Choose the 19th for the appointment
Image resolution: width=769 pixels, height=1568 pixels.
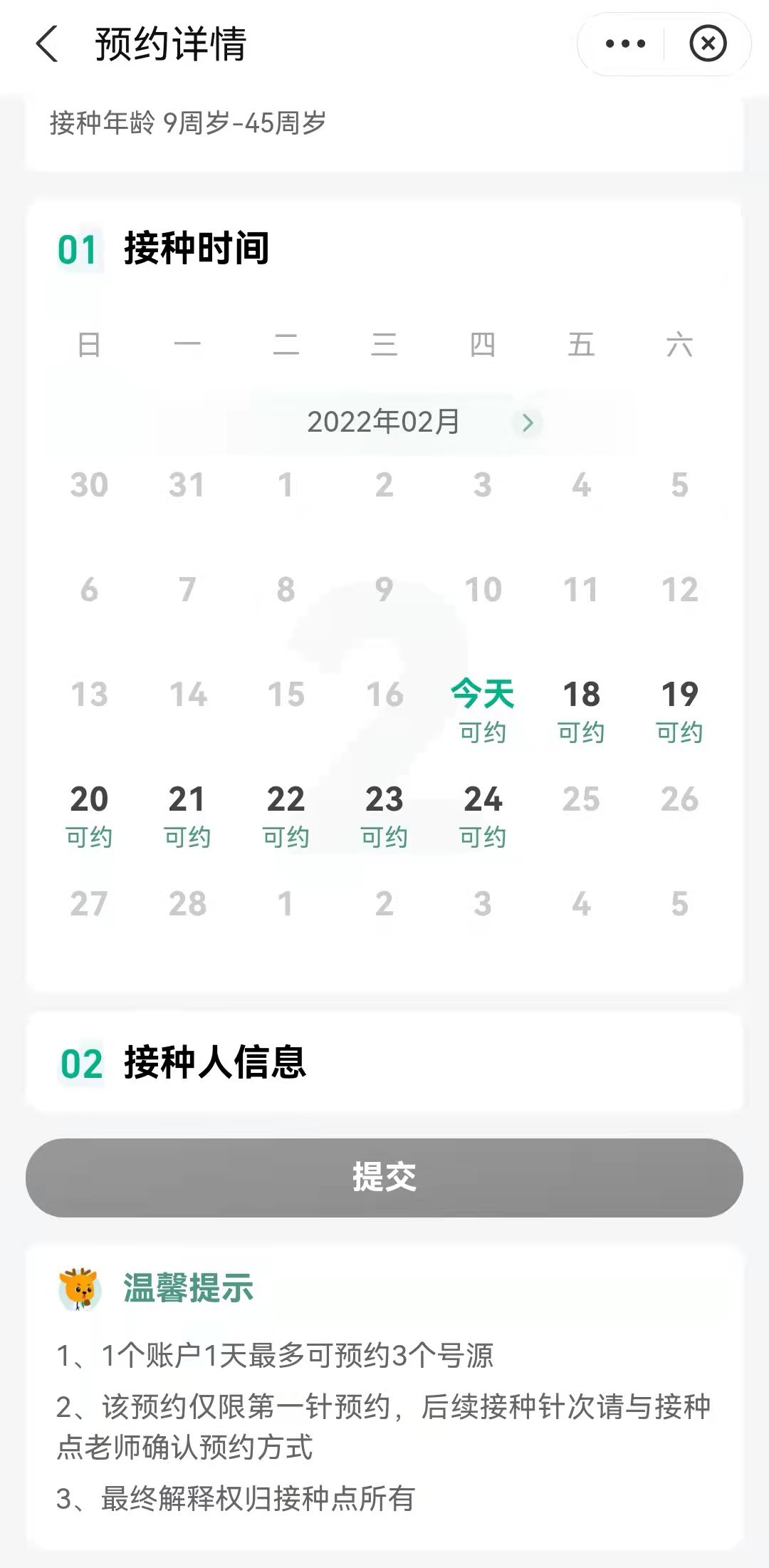[x=679, y=709]
